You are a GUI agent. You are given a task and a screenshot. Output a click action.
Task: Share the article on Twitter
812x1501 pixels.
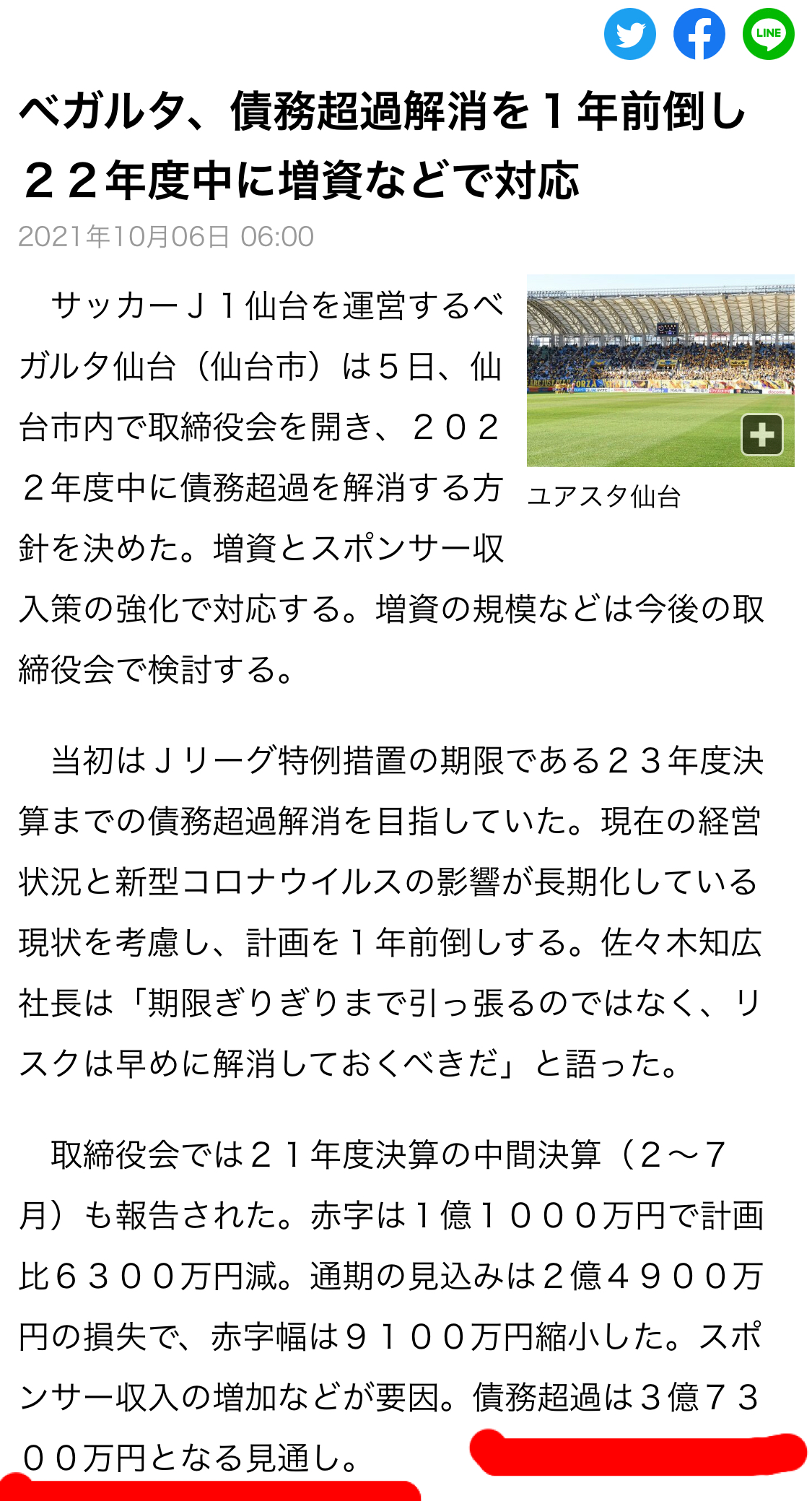click(629, 34)
